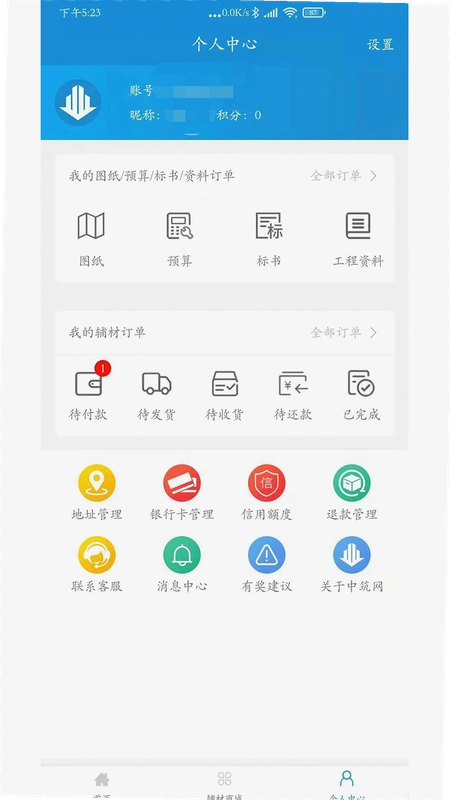Check 信用额度
This screenshot has width=450, height=800.
pos(266,492)
